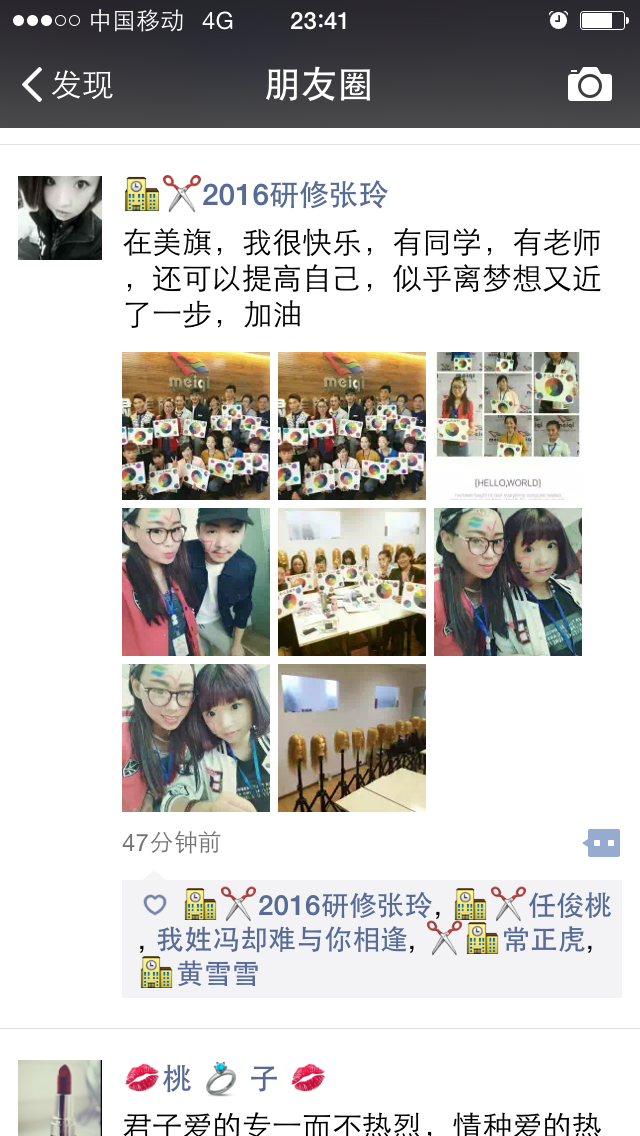View the table with mannequin heads photo
Viewport: 640px width, 1136px height.
pos(352,582)
